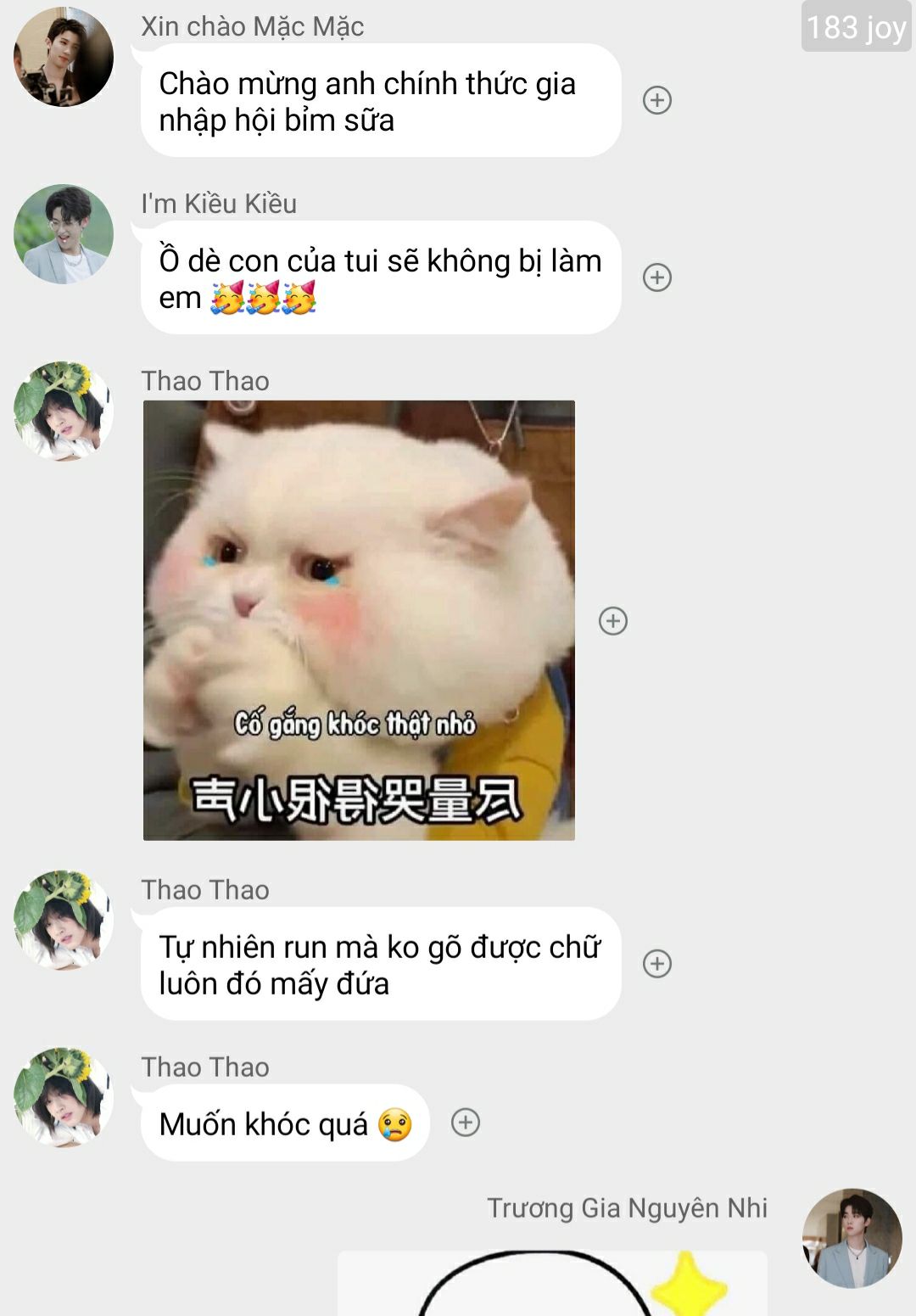Open Trương Gia Nguyên Nhi's avatar
This screenshot has width=916, height=1316.
pyautogui.click(x=852, y=1238)
